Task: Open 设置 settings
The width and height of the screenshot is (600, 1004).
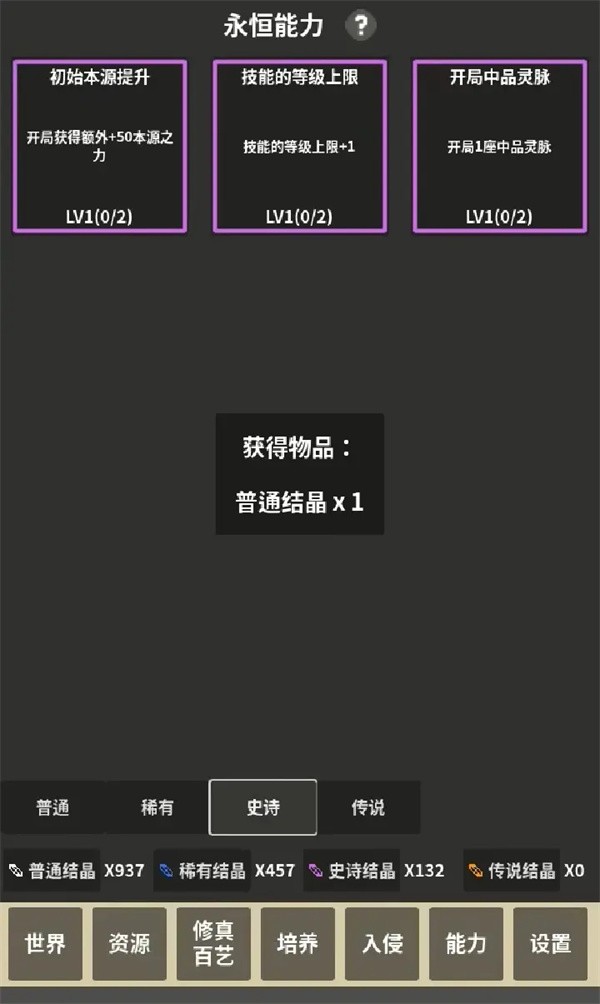Action: (551, 943)
